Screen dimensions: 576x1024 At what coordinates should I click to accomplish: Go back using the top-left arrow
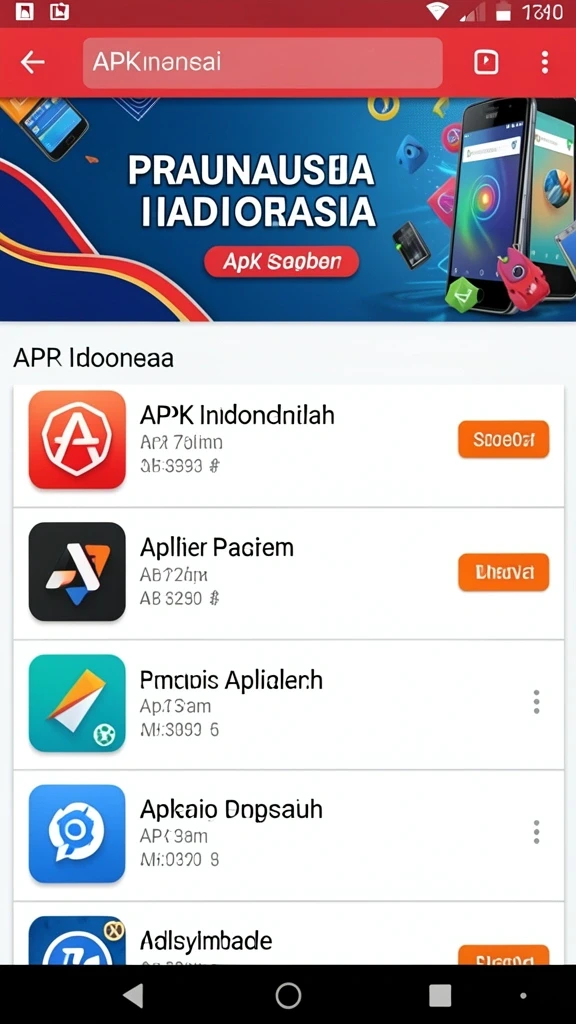[32, 63]
